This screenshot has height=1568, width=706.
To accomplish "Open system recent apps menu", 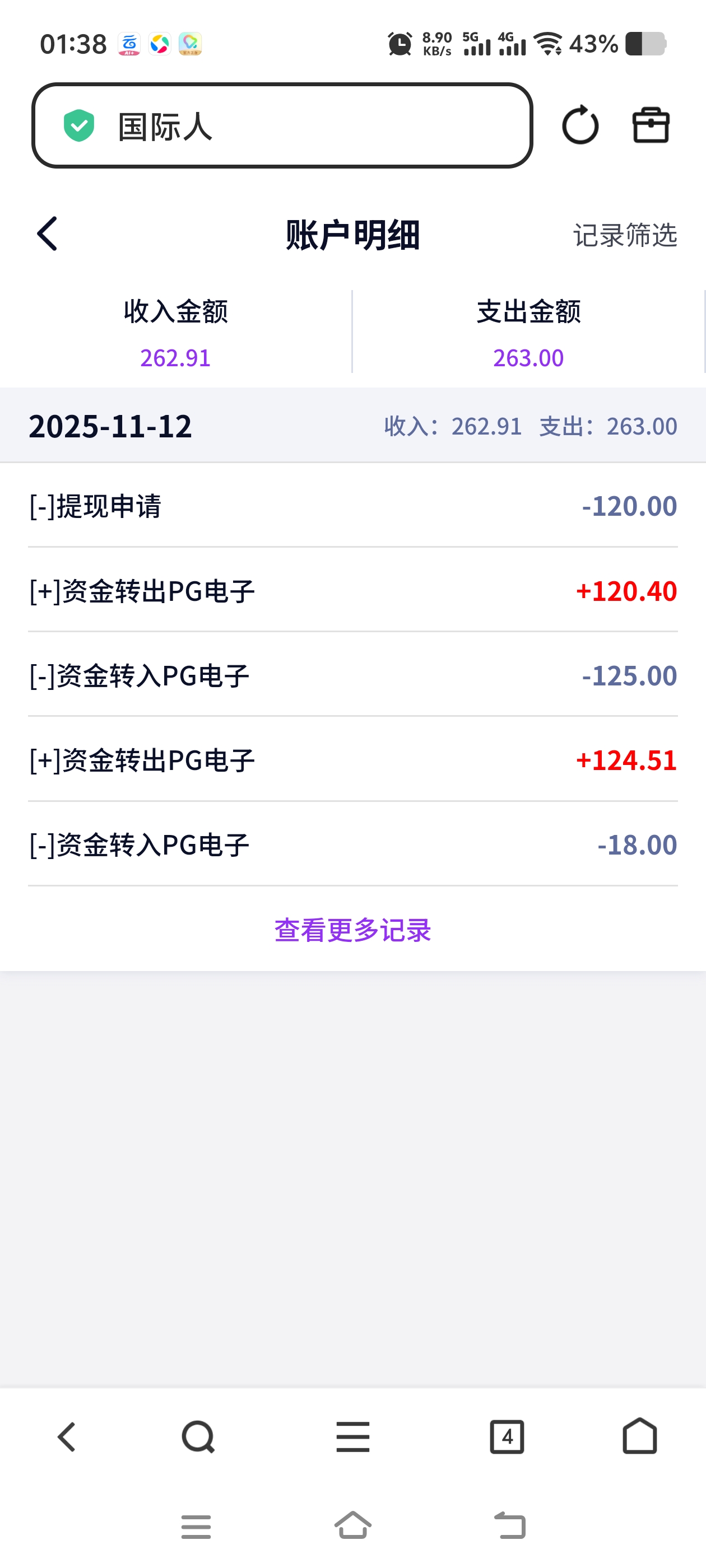I will (196, 1526).
